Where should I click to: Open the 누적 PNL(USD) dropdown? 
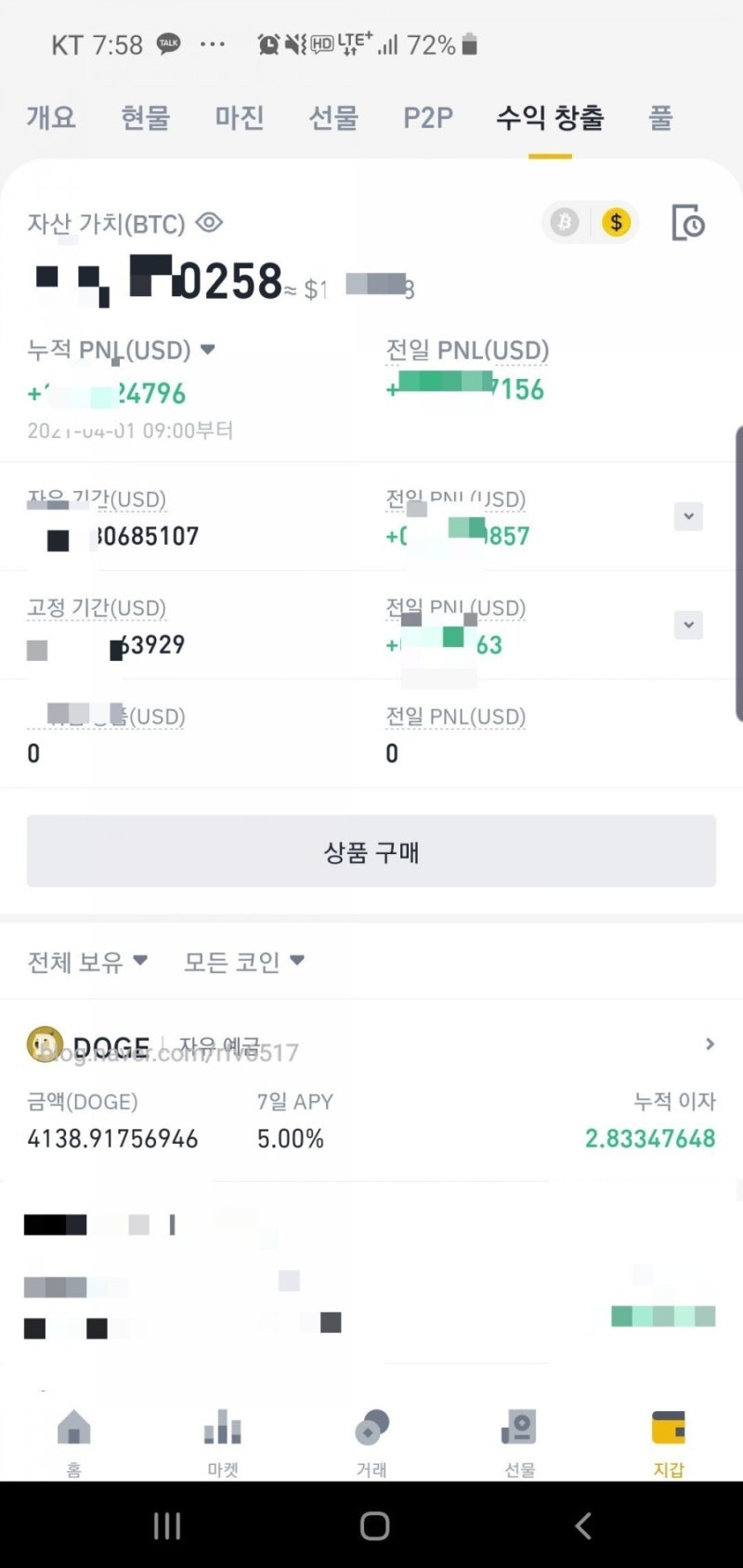(208, 350)
